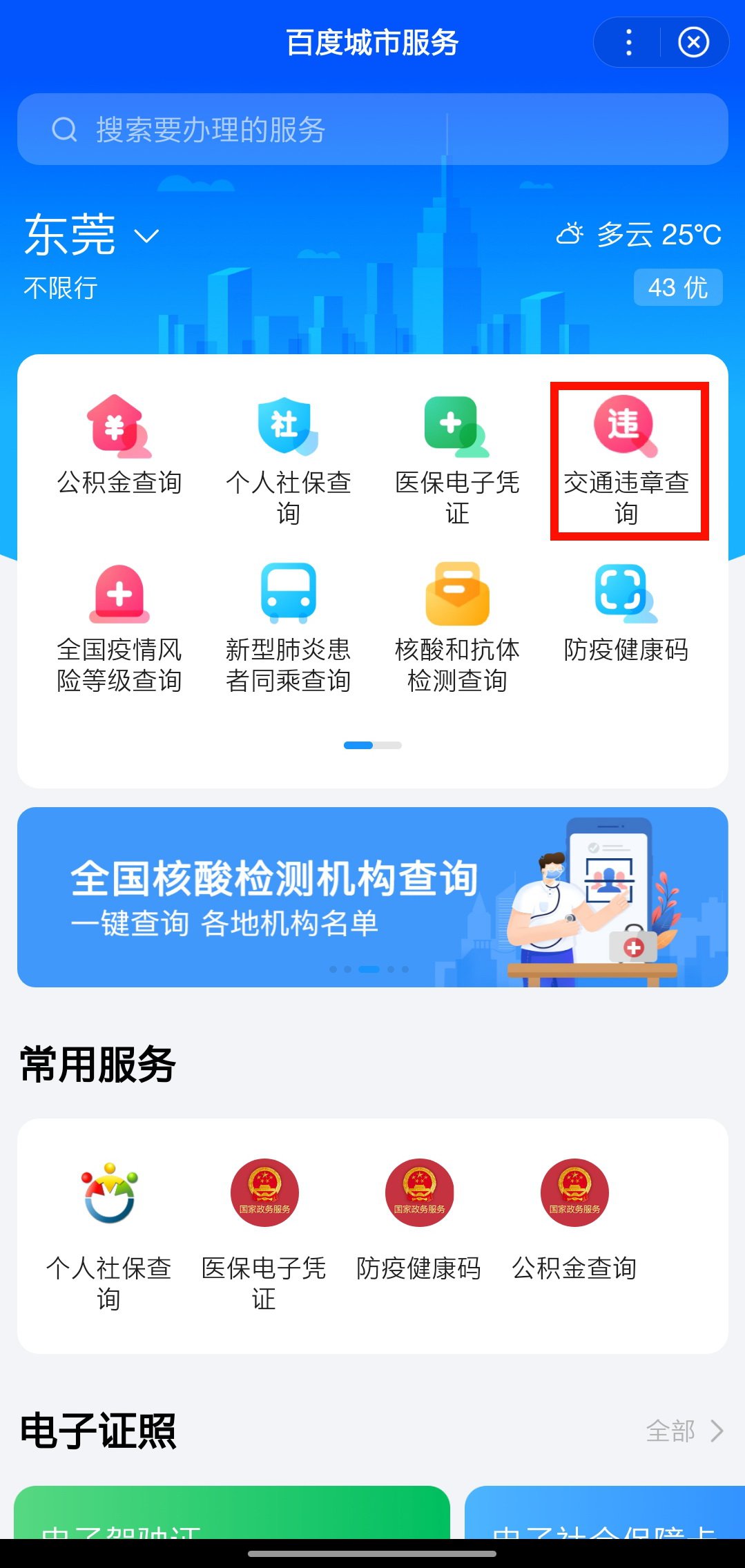Open 交通违章查询 service
745x1568 pixels.
(x=627, y=460)
